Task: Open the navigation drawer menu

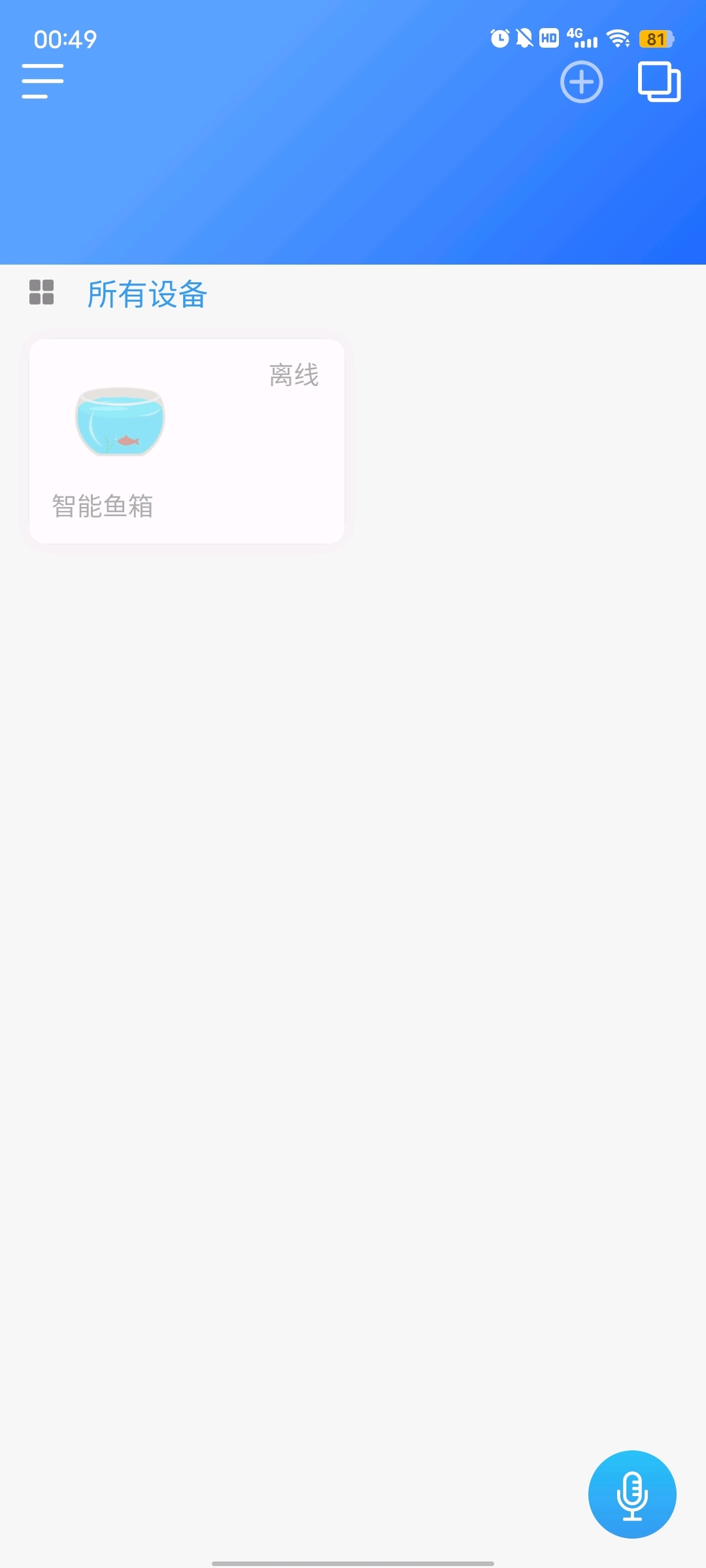Action: tap(42, 81)
